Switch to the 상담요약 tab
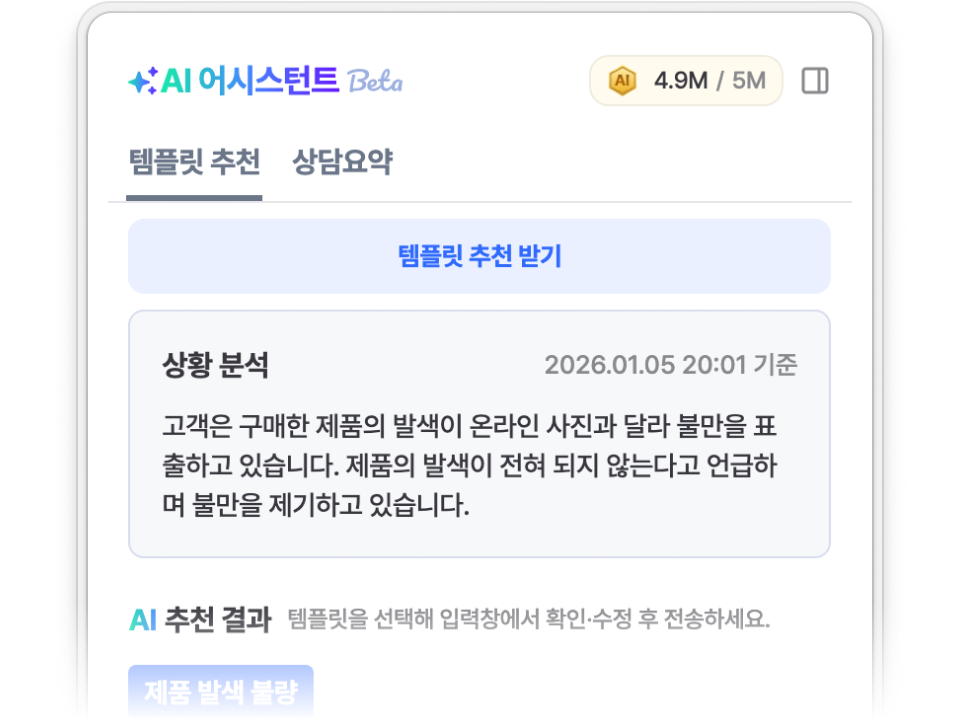 (342, 162)
